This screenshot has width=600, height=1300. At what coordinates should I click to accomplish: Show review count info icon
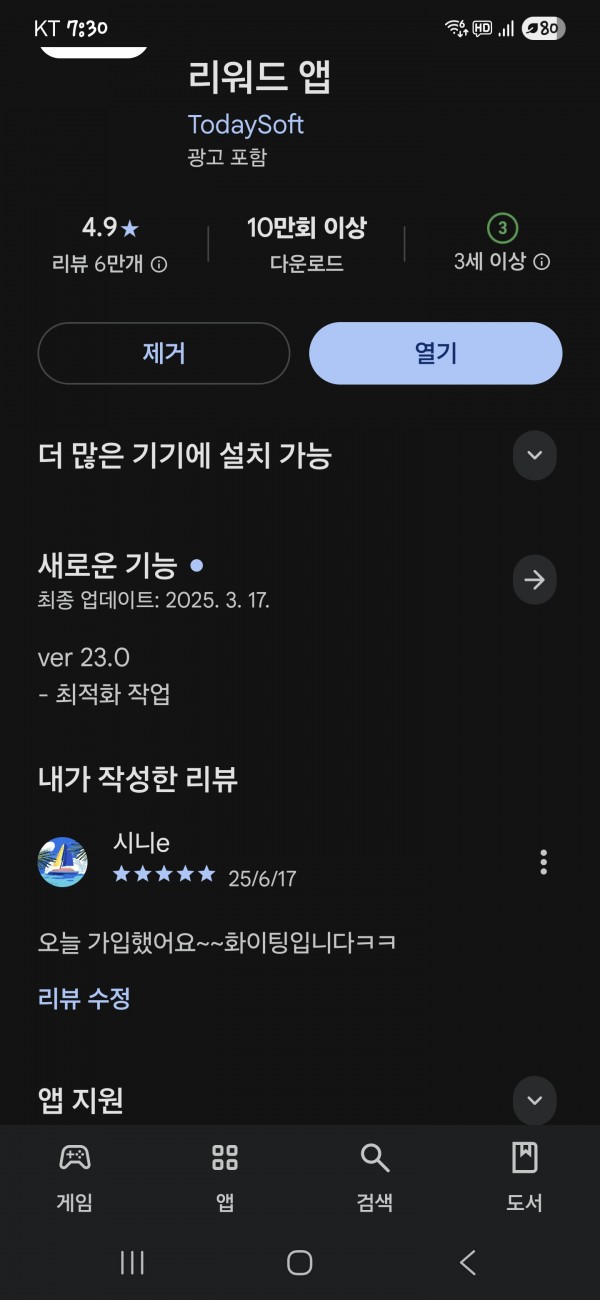pyautogui.click(x=159, y=264)
